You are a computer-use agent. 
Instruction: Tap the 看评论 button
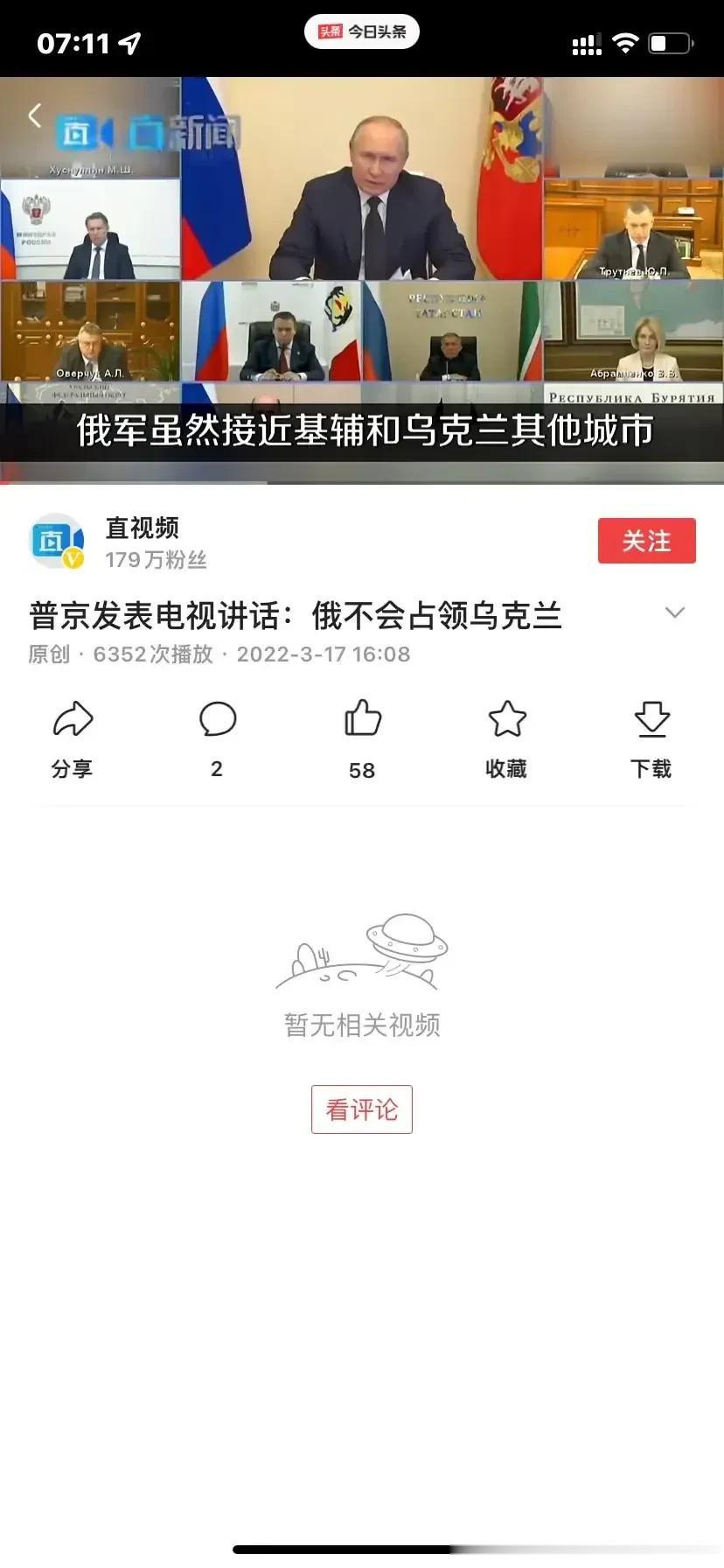point(361,1109)
